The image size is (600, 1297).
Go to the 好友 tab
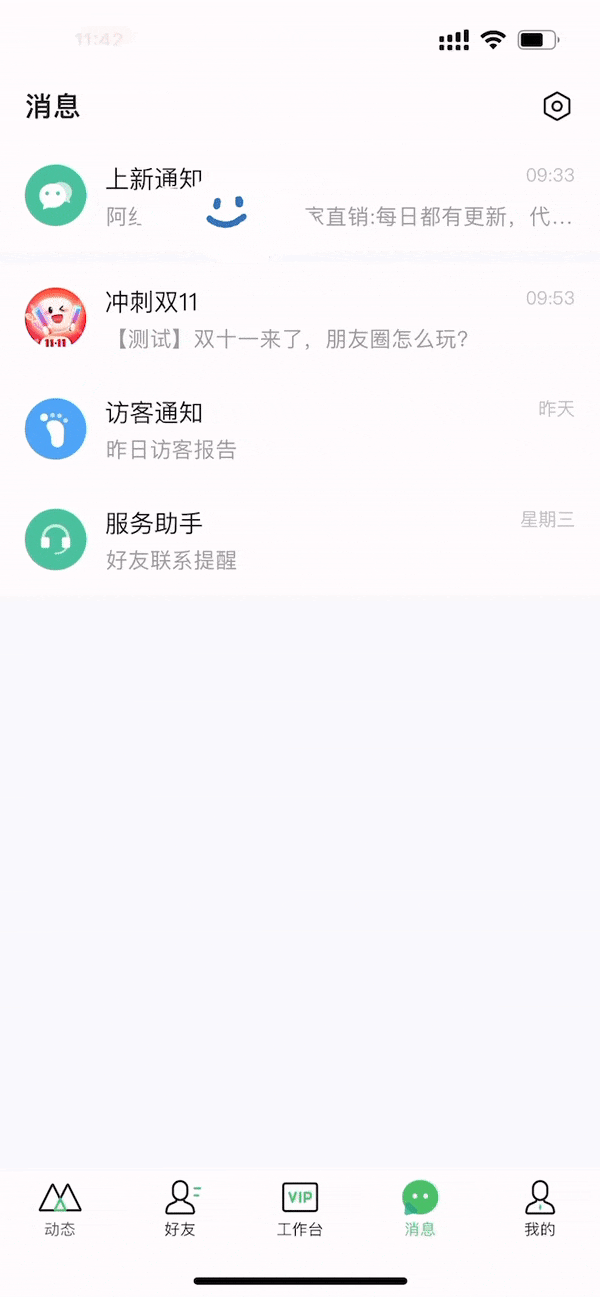coord(180,1209)
